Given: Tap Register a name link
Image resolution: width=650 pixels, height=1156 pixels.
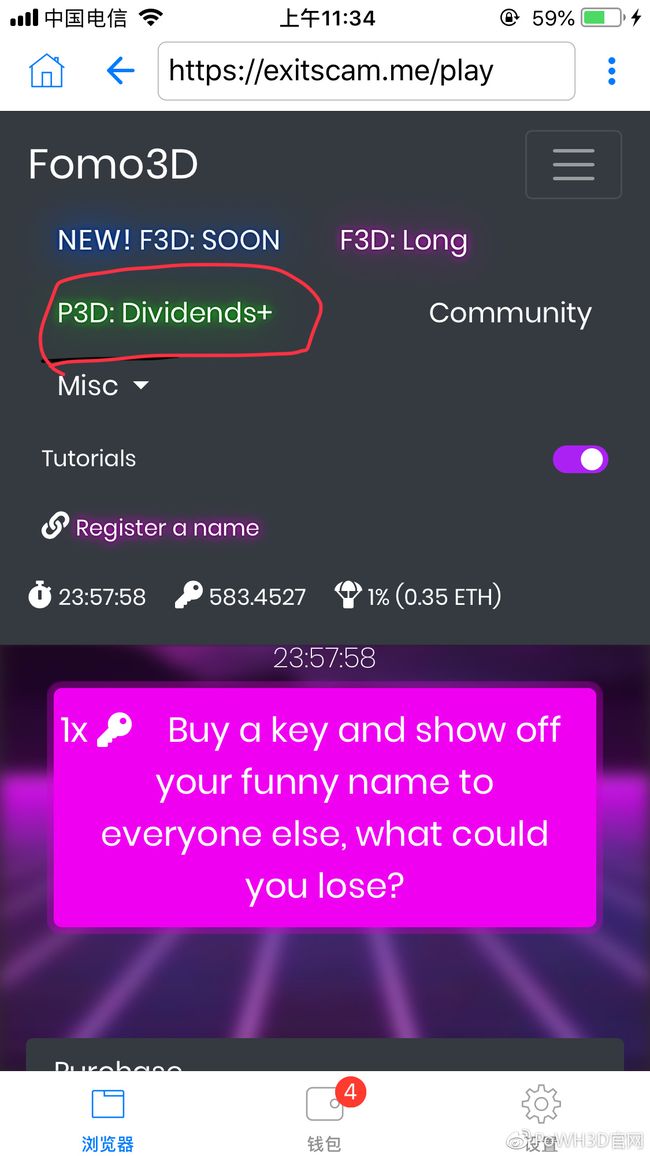Looking at the screenshot, I should point(150,528).
